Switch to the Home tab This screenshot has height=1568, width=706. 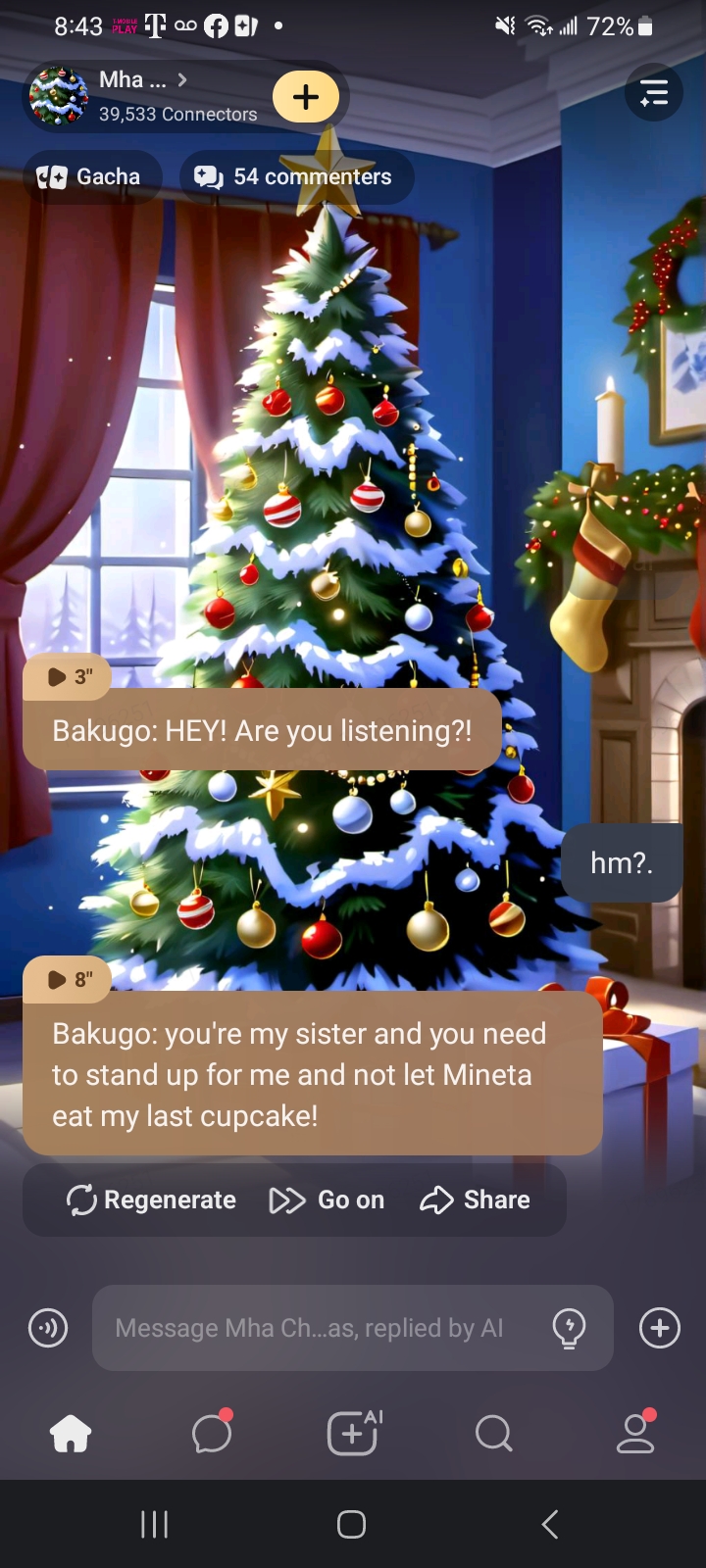[x=71, y=1435]
